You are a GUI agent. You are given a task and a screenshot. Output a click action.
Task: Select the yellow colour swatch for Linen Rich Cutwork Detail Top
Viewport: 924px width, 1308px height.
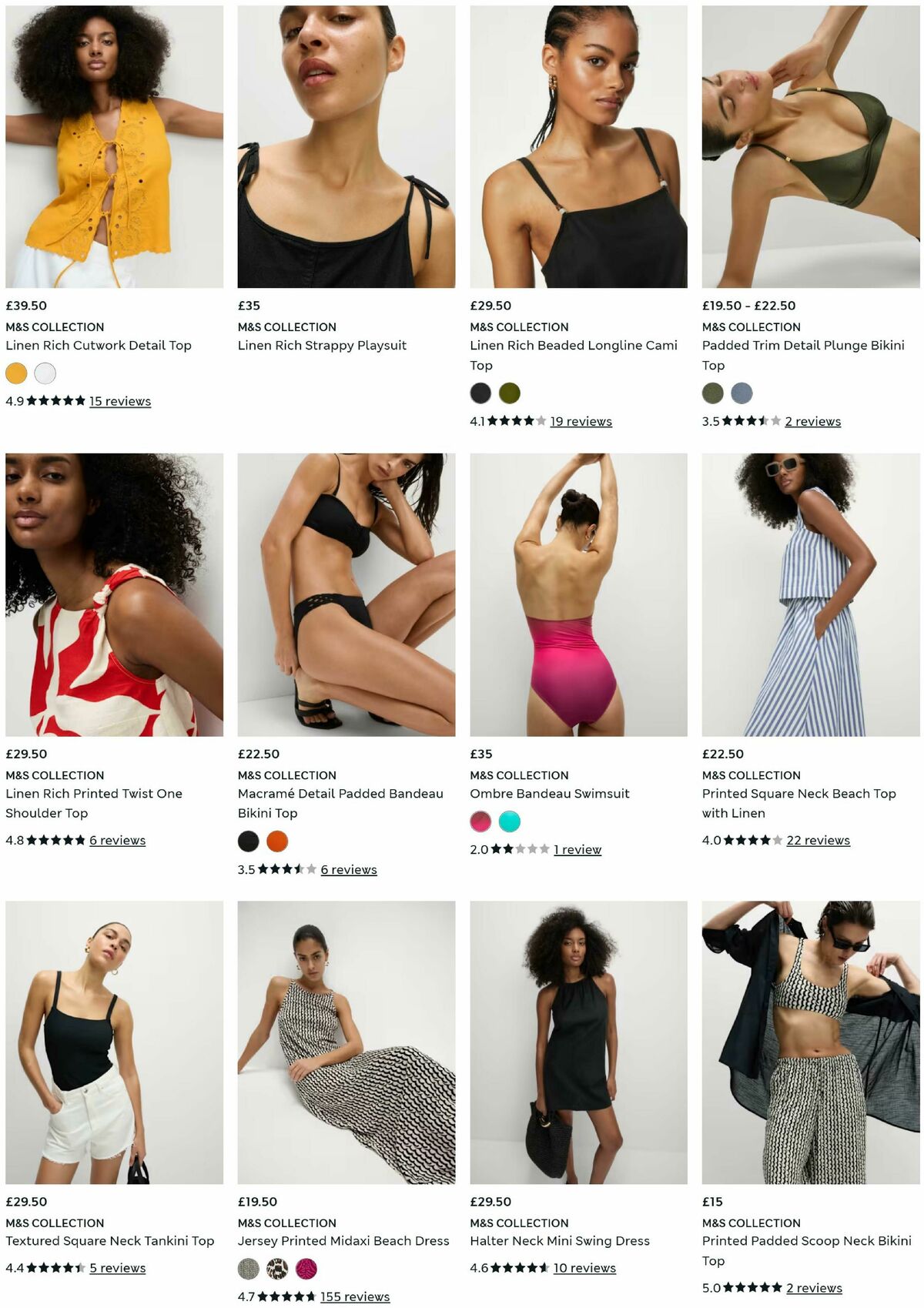click(15, 373)
